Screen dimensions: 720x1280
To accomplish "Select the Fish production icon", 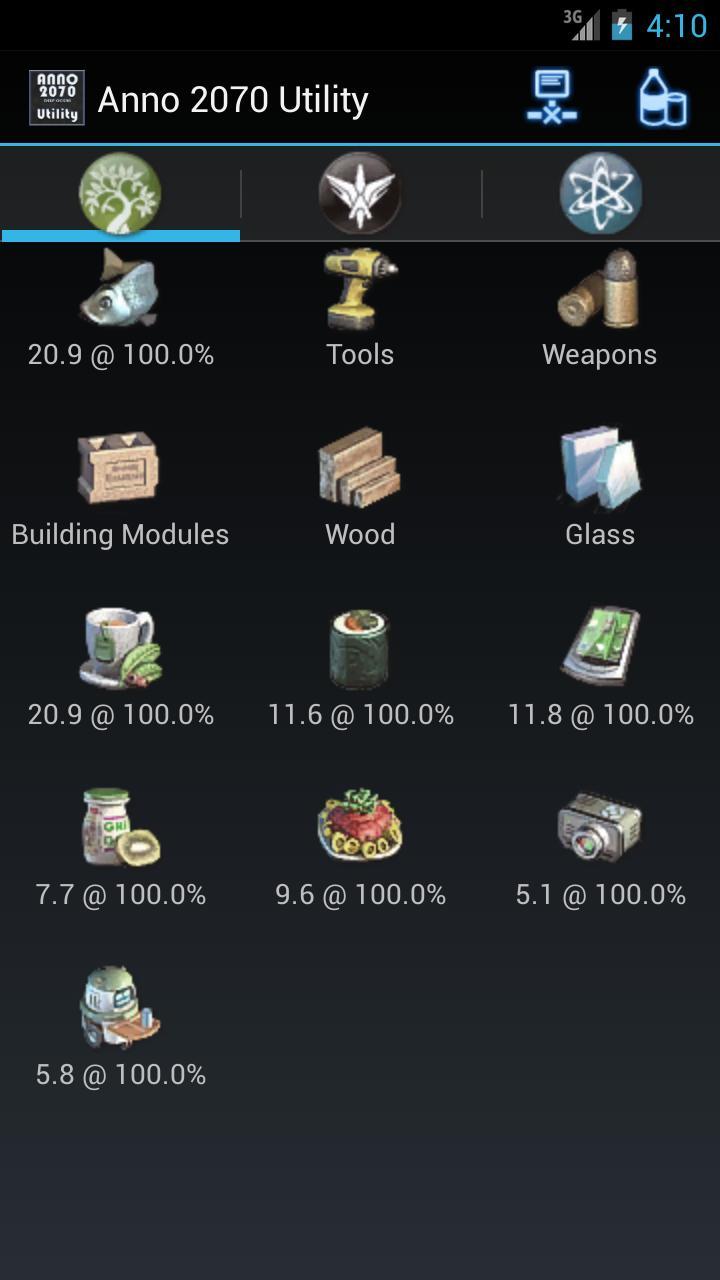I will tap(120, 290).
